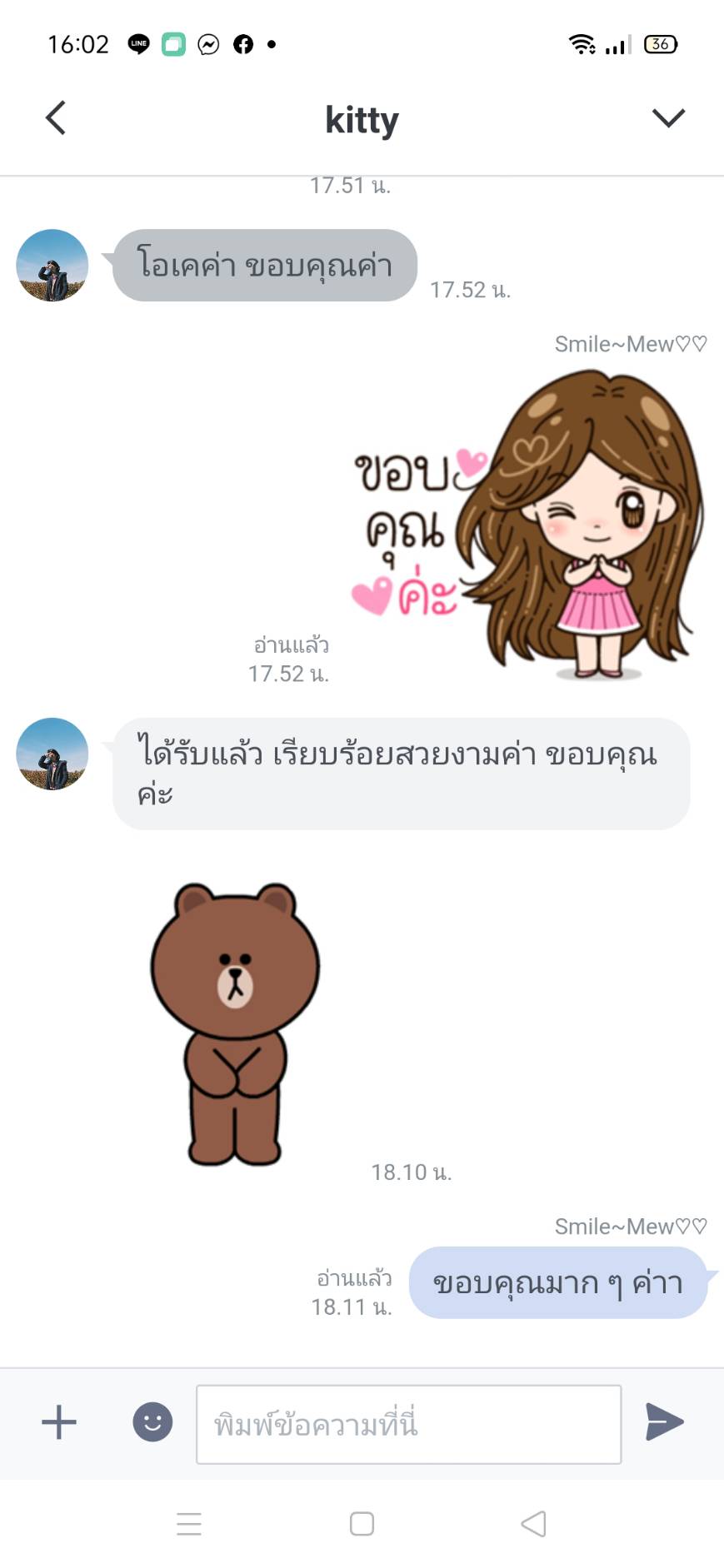Open system recent apps menu
The image size is (724, 1568).
(x=189, y=1524)
